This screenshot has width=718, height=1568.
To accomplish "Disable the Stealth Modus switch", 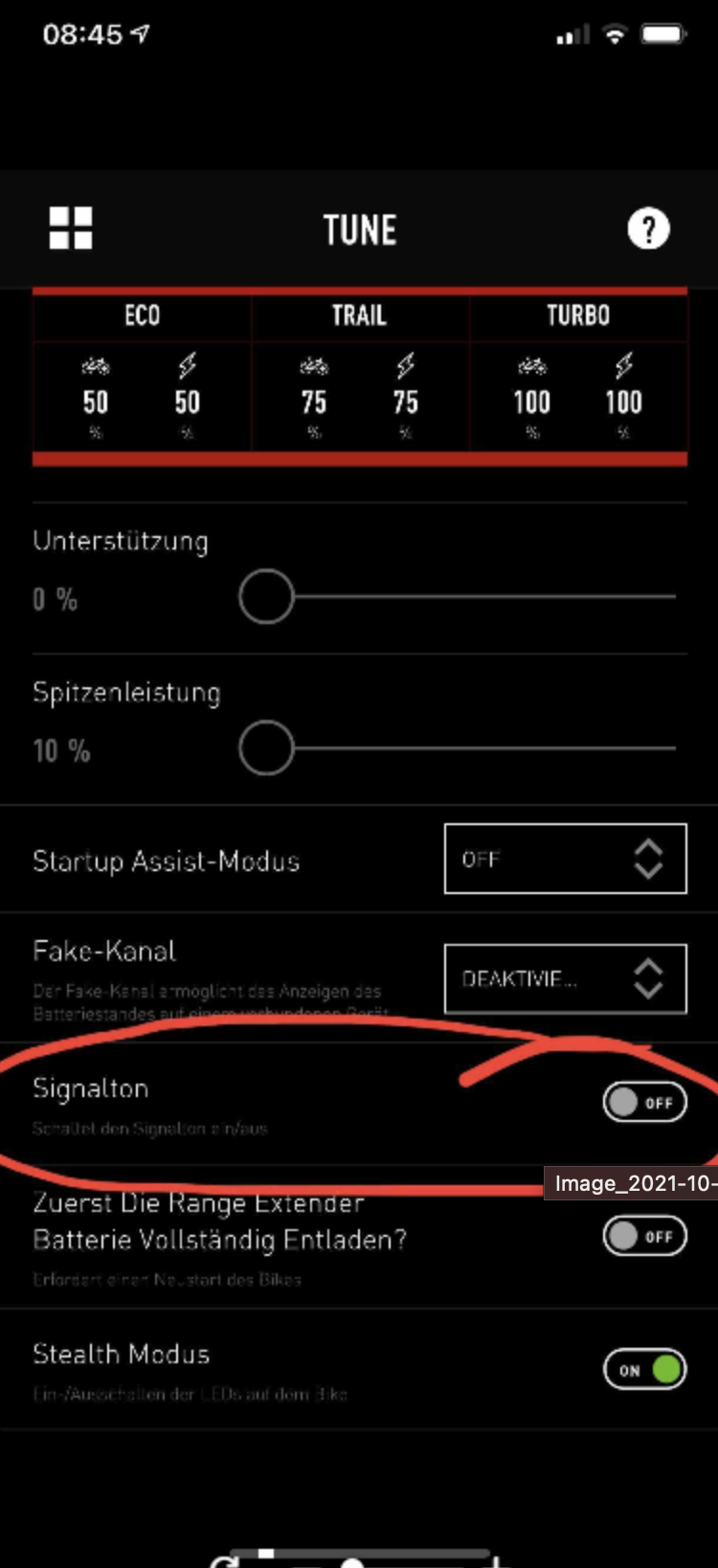I will [x=644, y=1370].
